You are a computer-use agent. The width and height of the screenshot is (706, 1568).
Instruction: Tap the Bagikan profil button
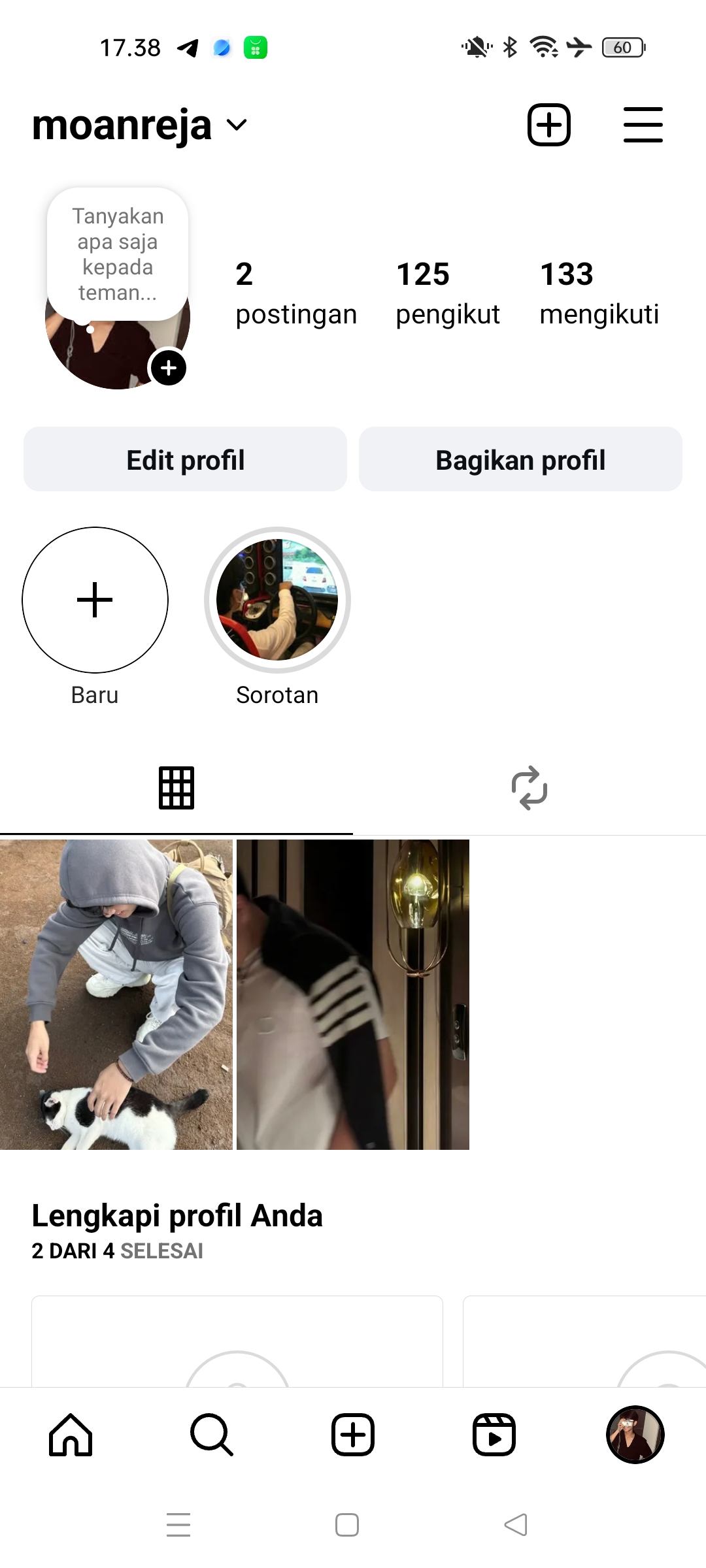(520, 459)
